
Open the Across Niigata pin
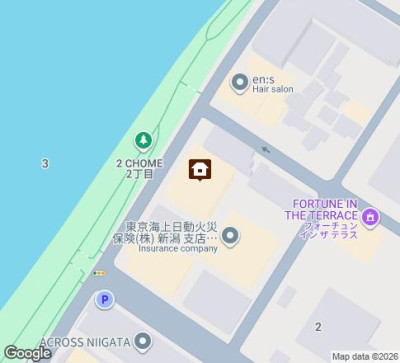(x=143, y=342)
